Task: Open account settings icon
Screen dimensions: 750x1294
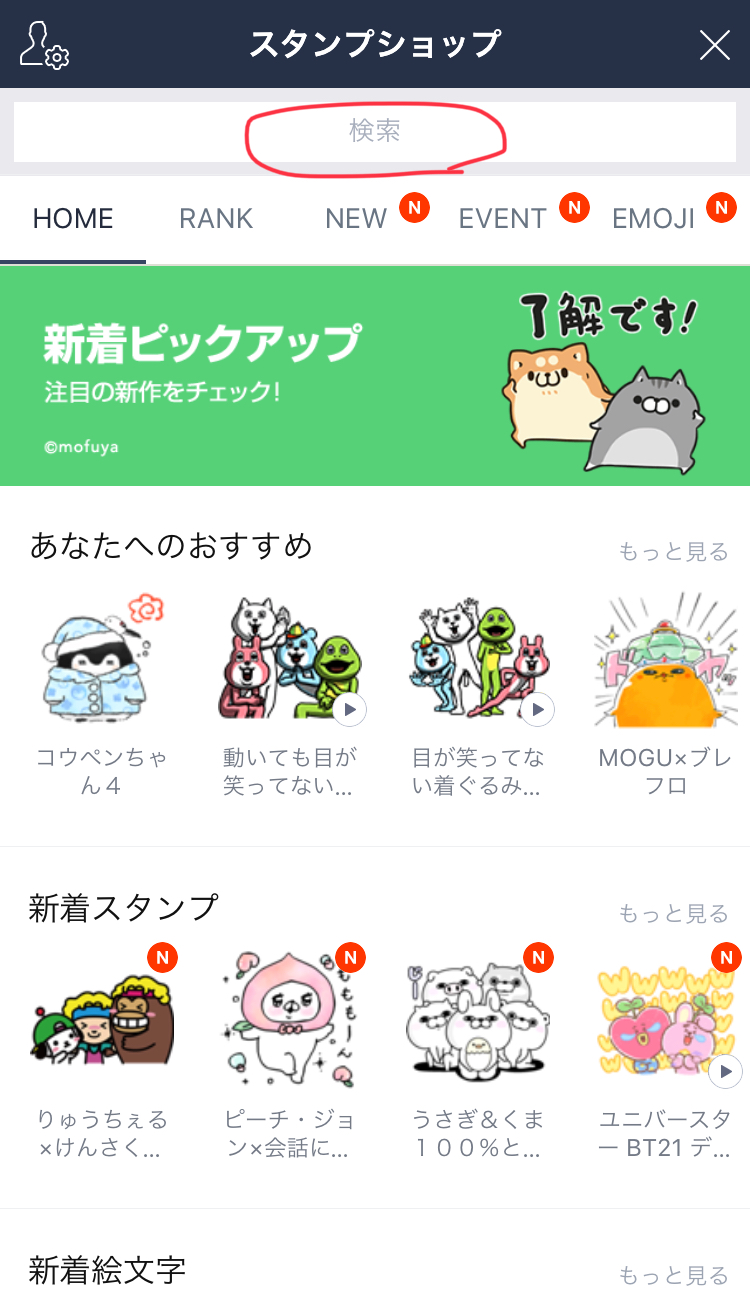Action: [44, 45]
